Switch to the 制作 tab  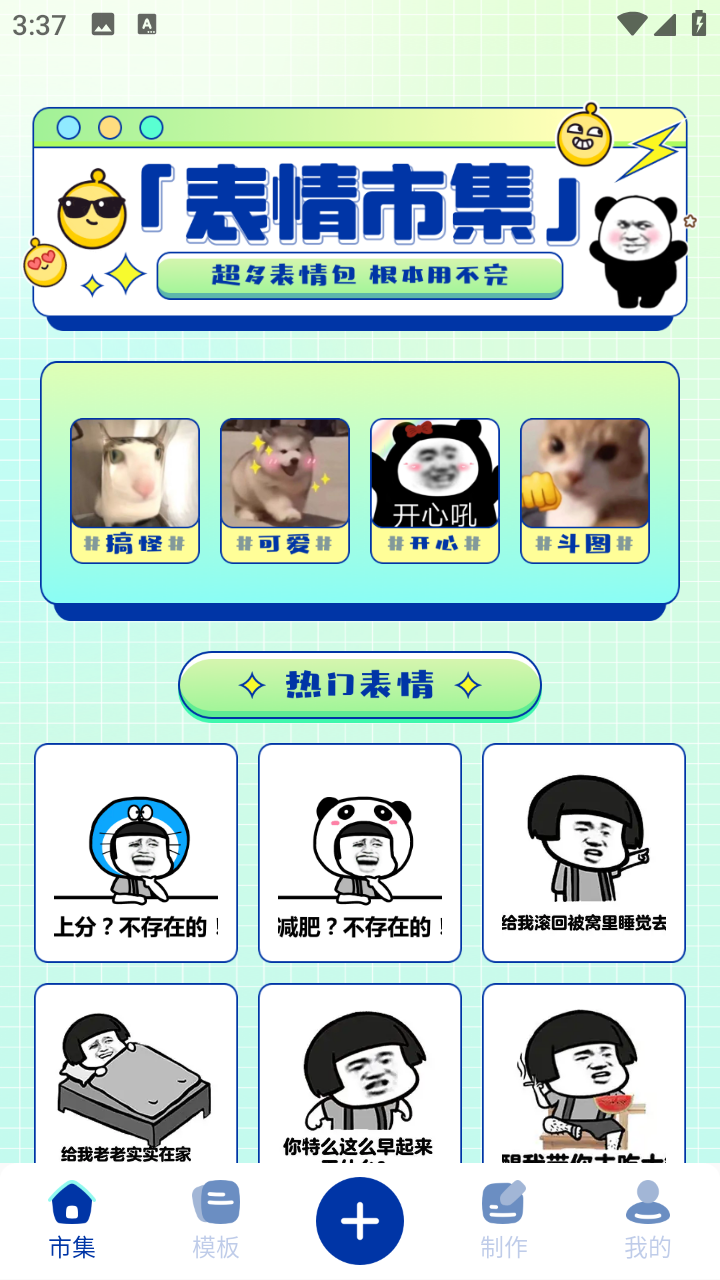[x=503, y=1220]
